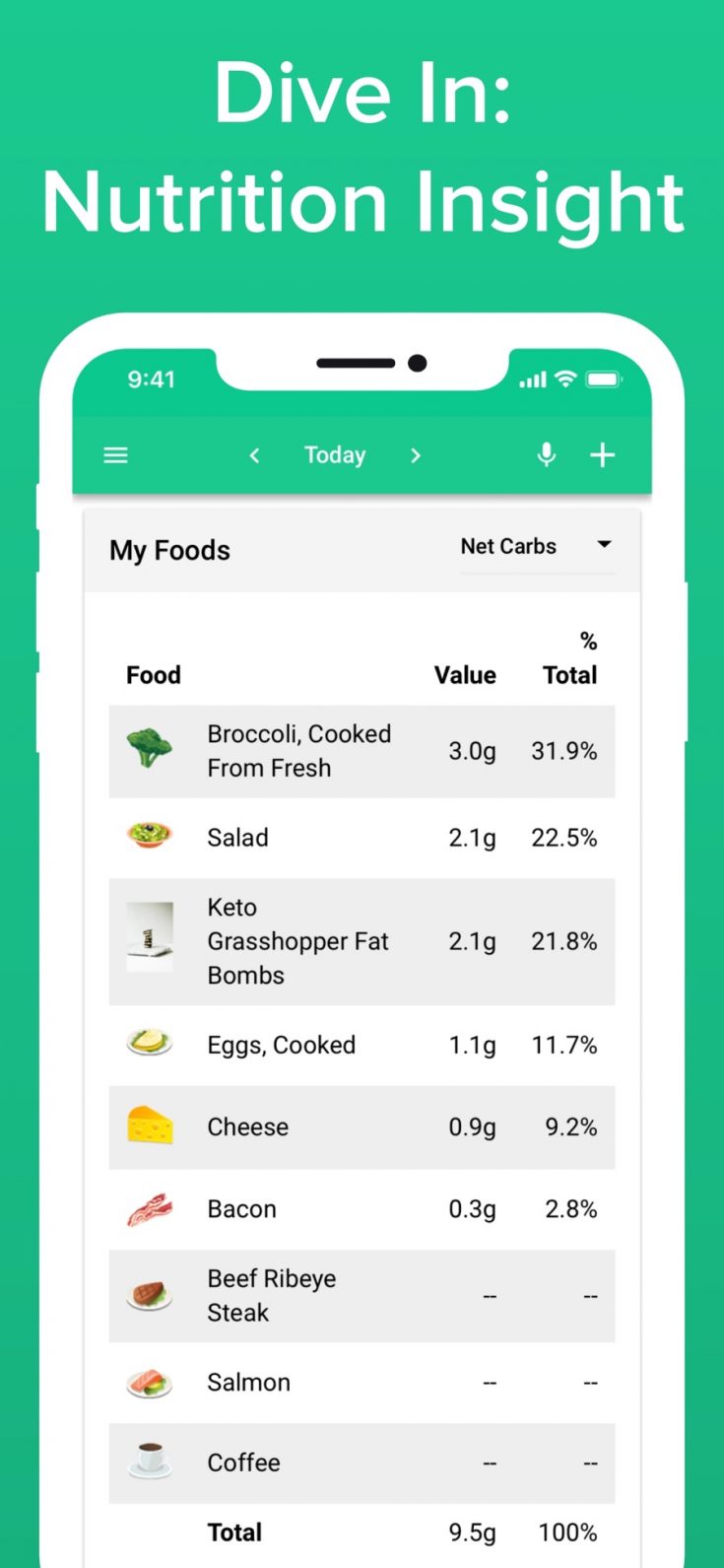Click the salmon plate icon

pos(149,1382)
